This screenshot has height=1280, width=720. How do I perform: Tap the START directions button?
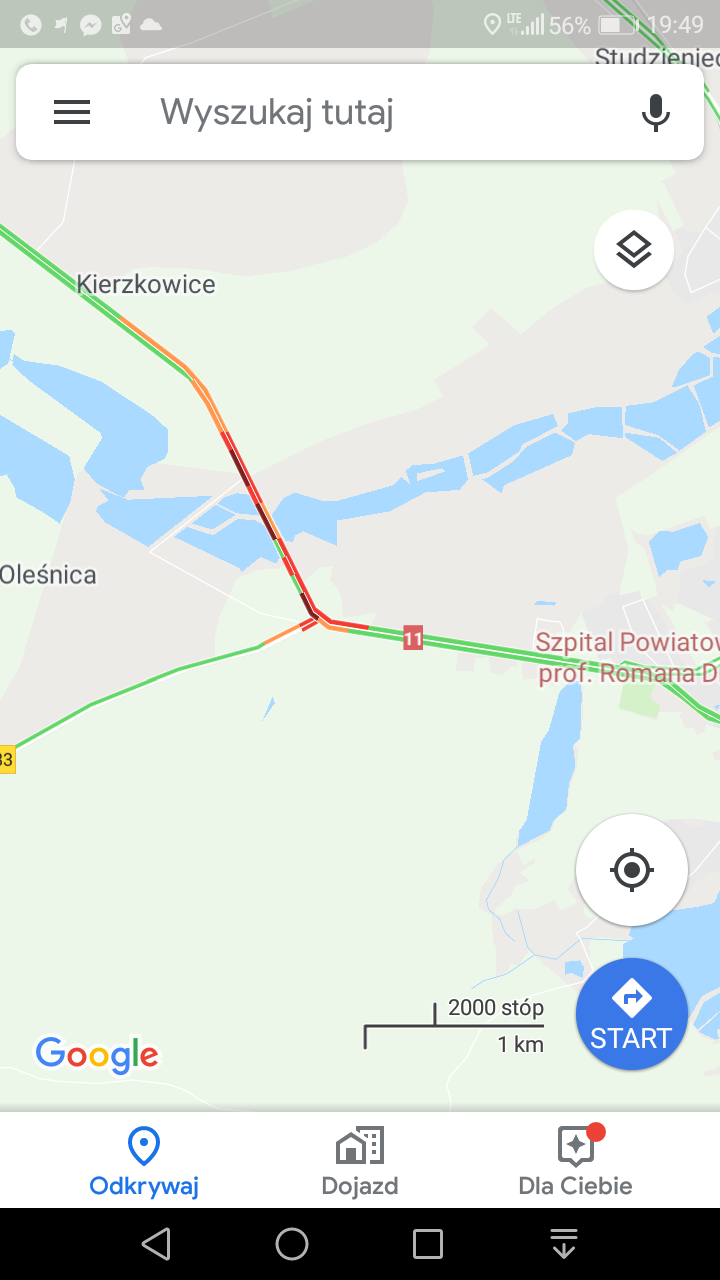(631, 1014)
